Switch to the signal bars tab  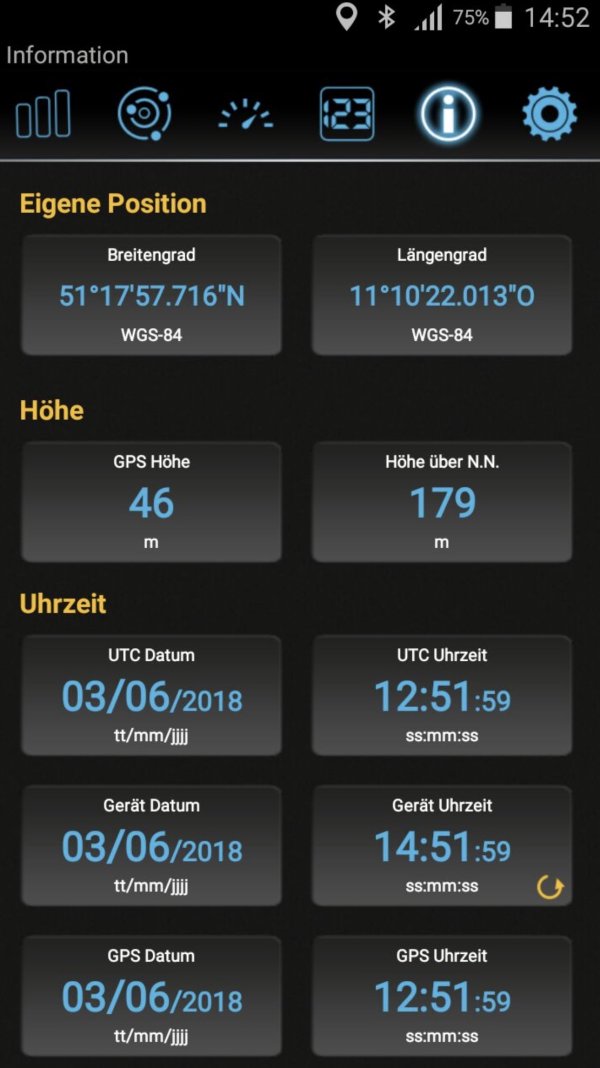(44, 114)
